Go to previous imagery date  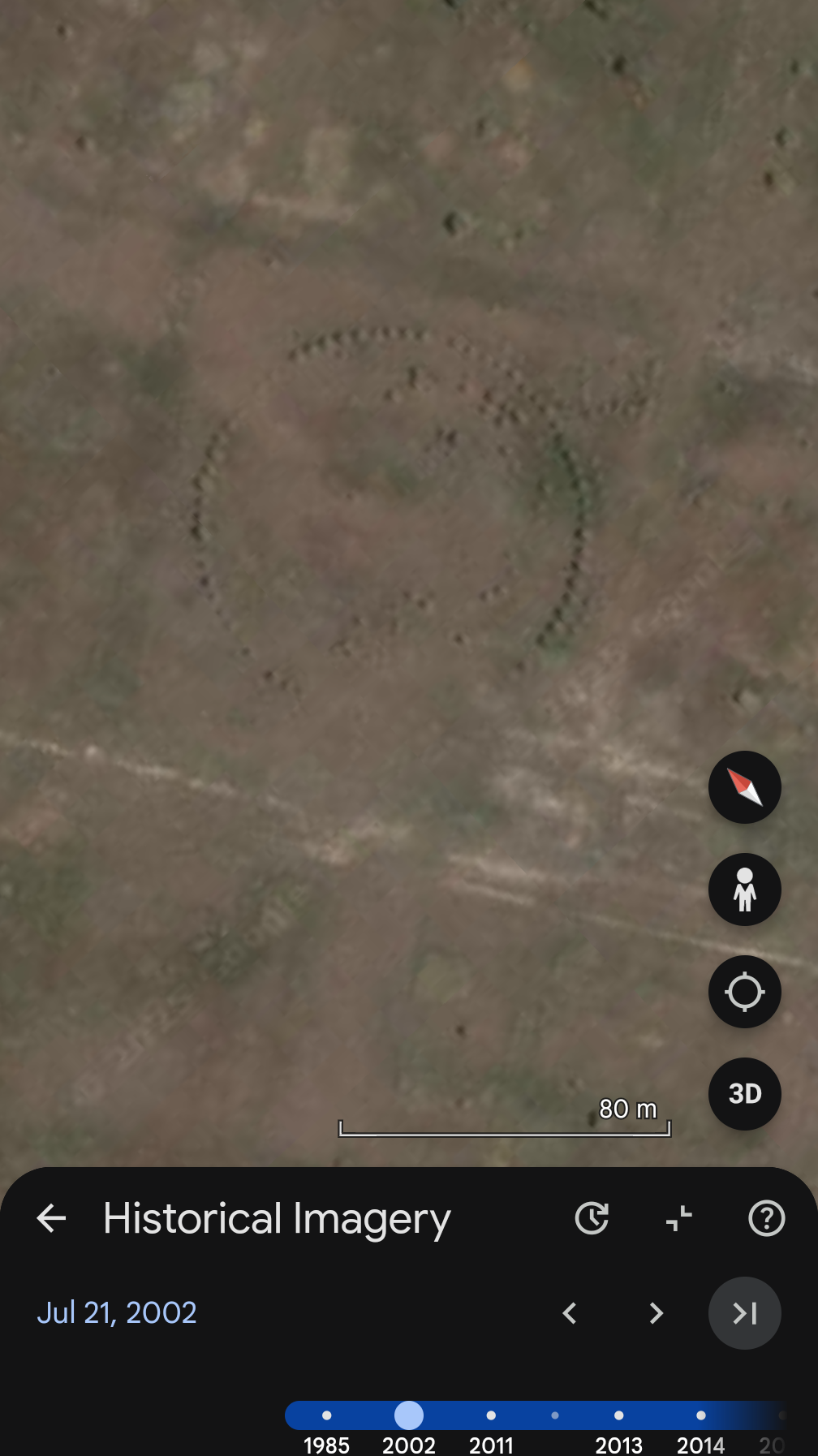point(570,1313)
